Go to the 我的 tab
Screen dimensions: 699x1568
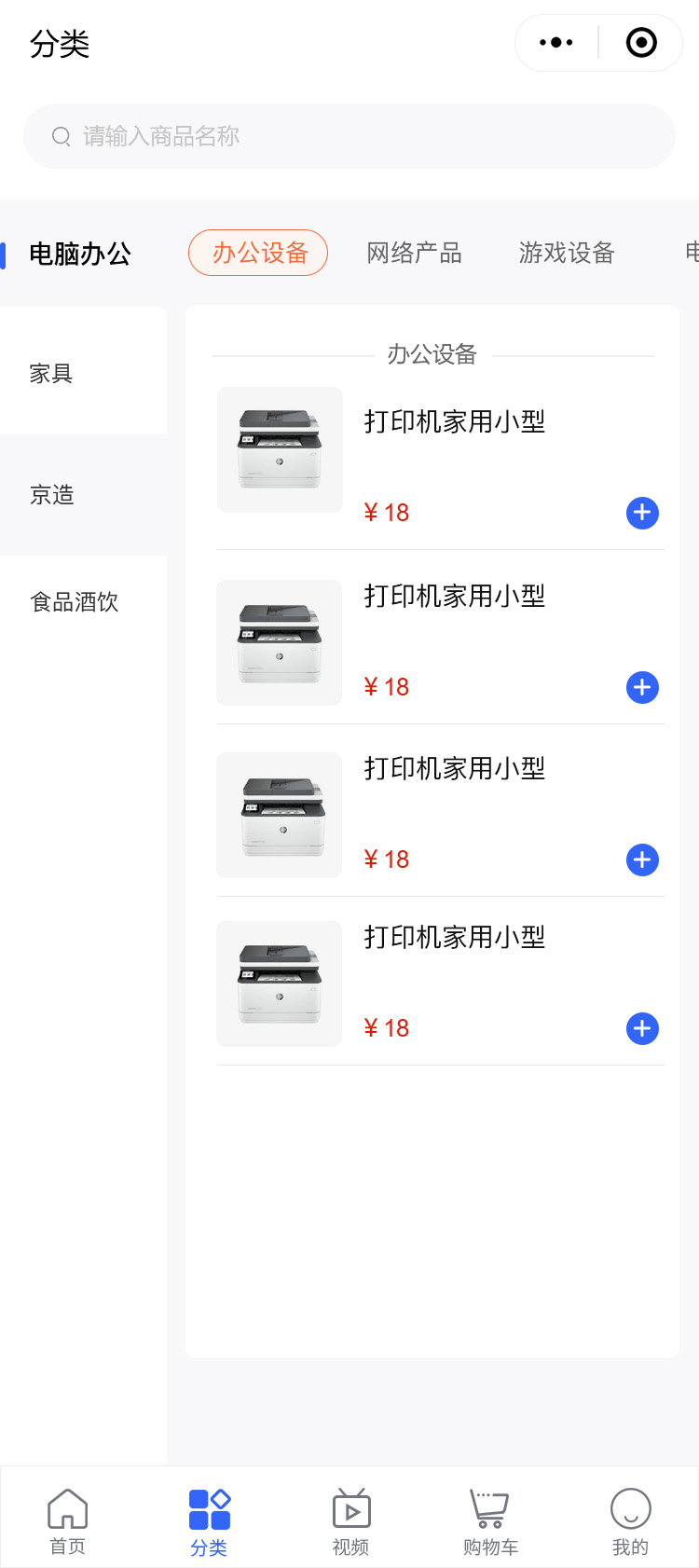[630, 1521]
